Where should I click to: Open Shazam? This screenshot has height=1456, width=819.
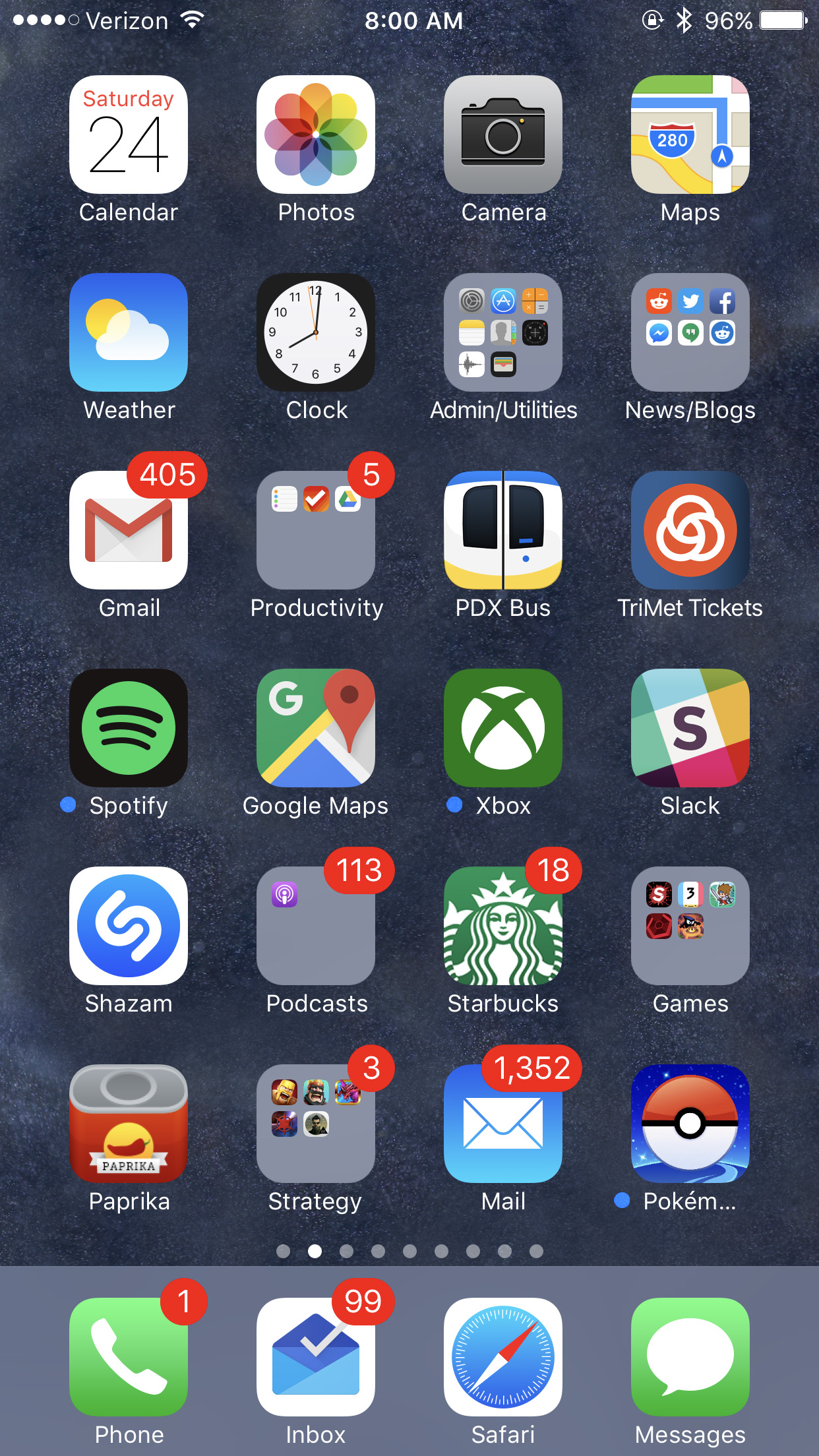(x=129, y=926)
